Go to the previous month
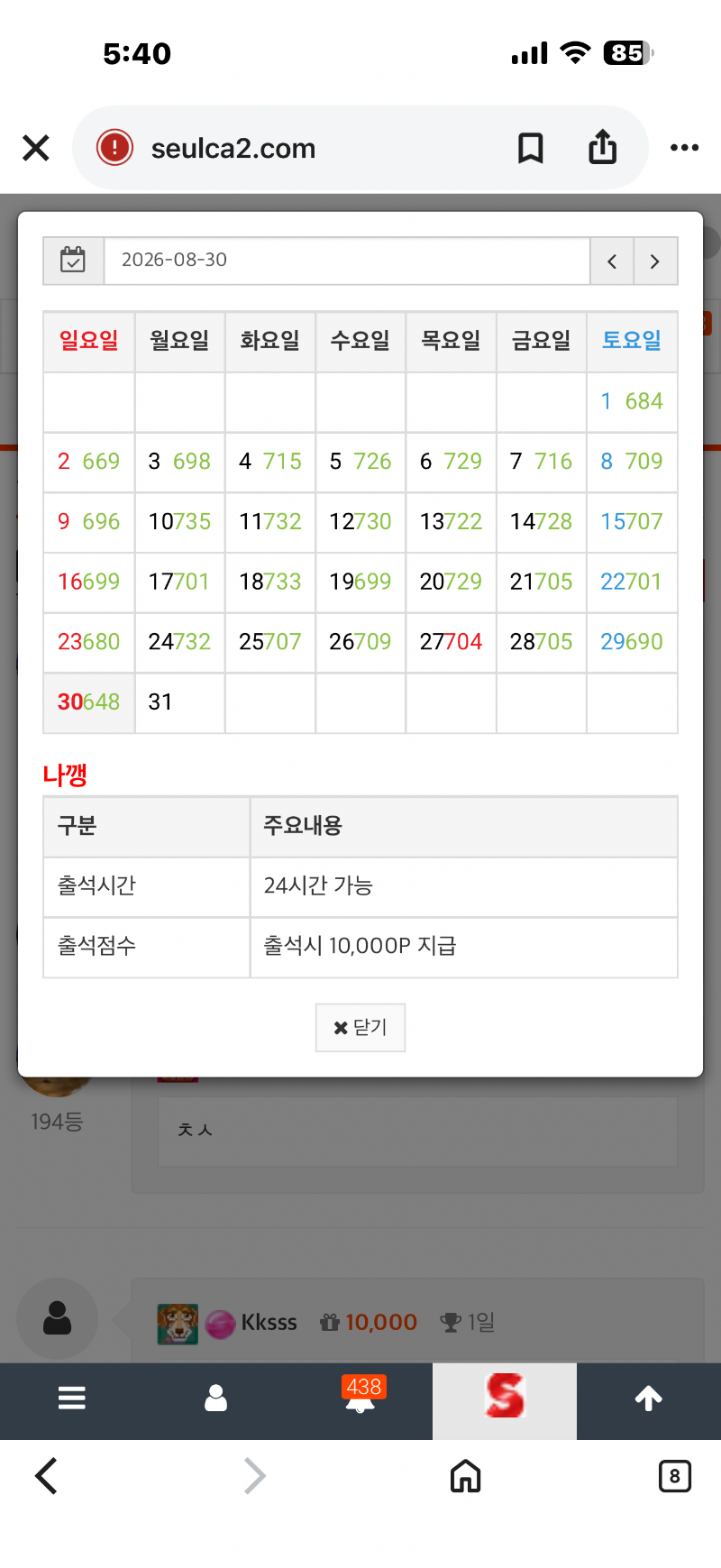The image size is (721, 1568). pyautogui.click(x=612, y=261)
